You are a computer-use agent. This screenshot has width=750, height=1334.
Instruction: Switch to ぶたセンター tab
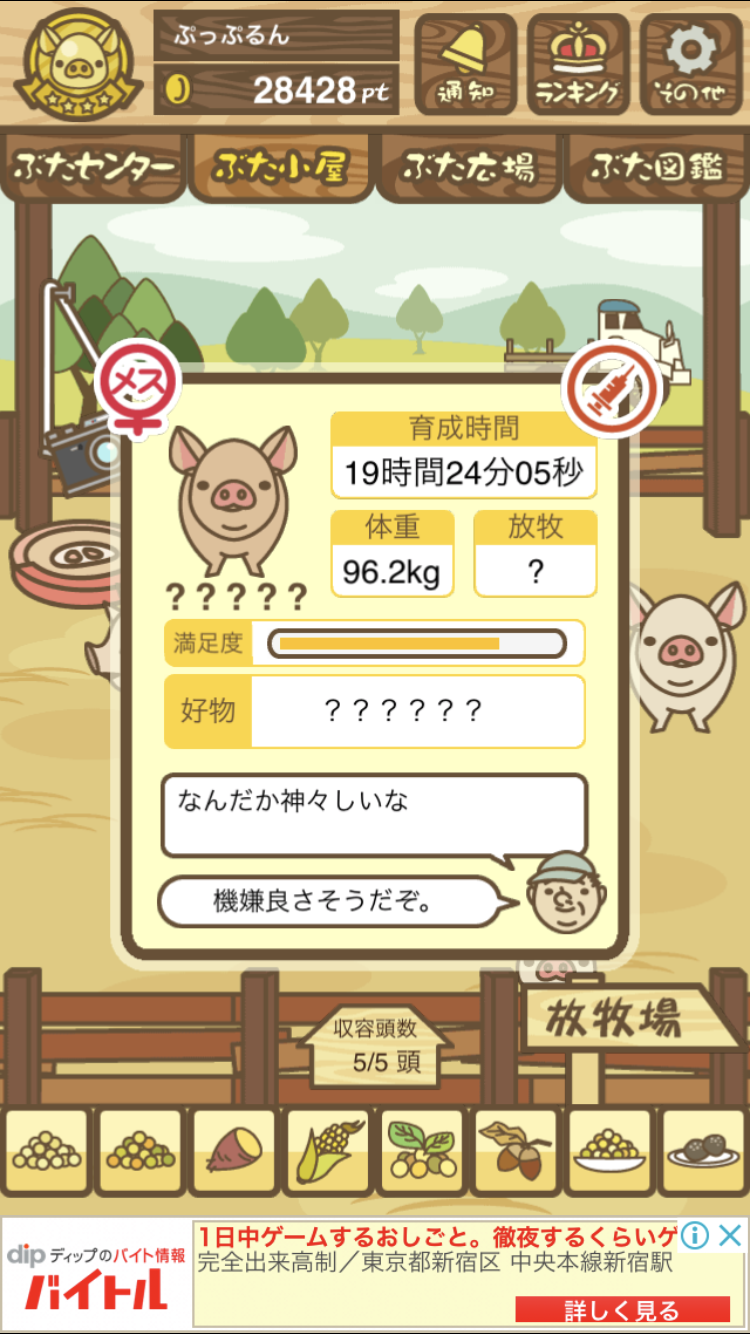tap(95, 167)
